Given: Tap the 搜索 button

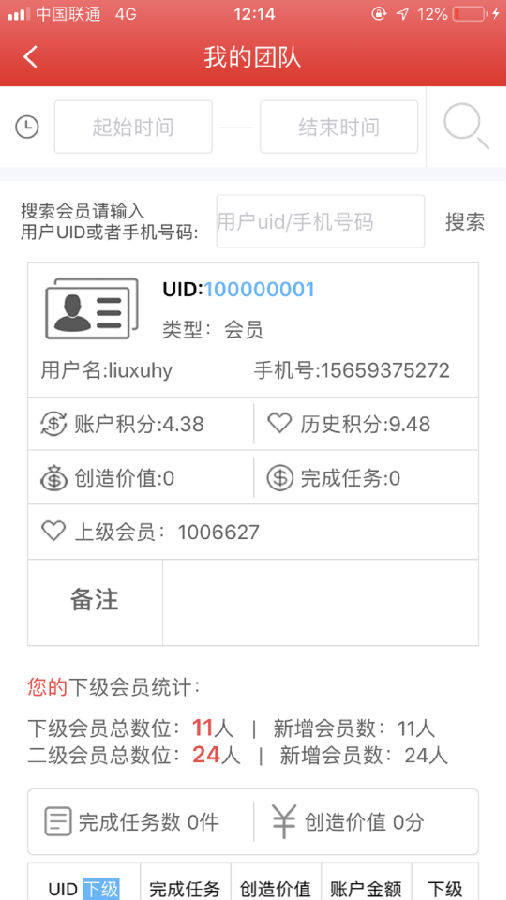Looking at the screenshot, I should pos(465,222).
